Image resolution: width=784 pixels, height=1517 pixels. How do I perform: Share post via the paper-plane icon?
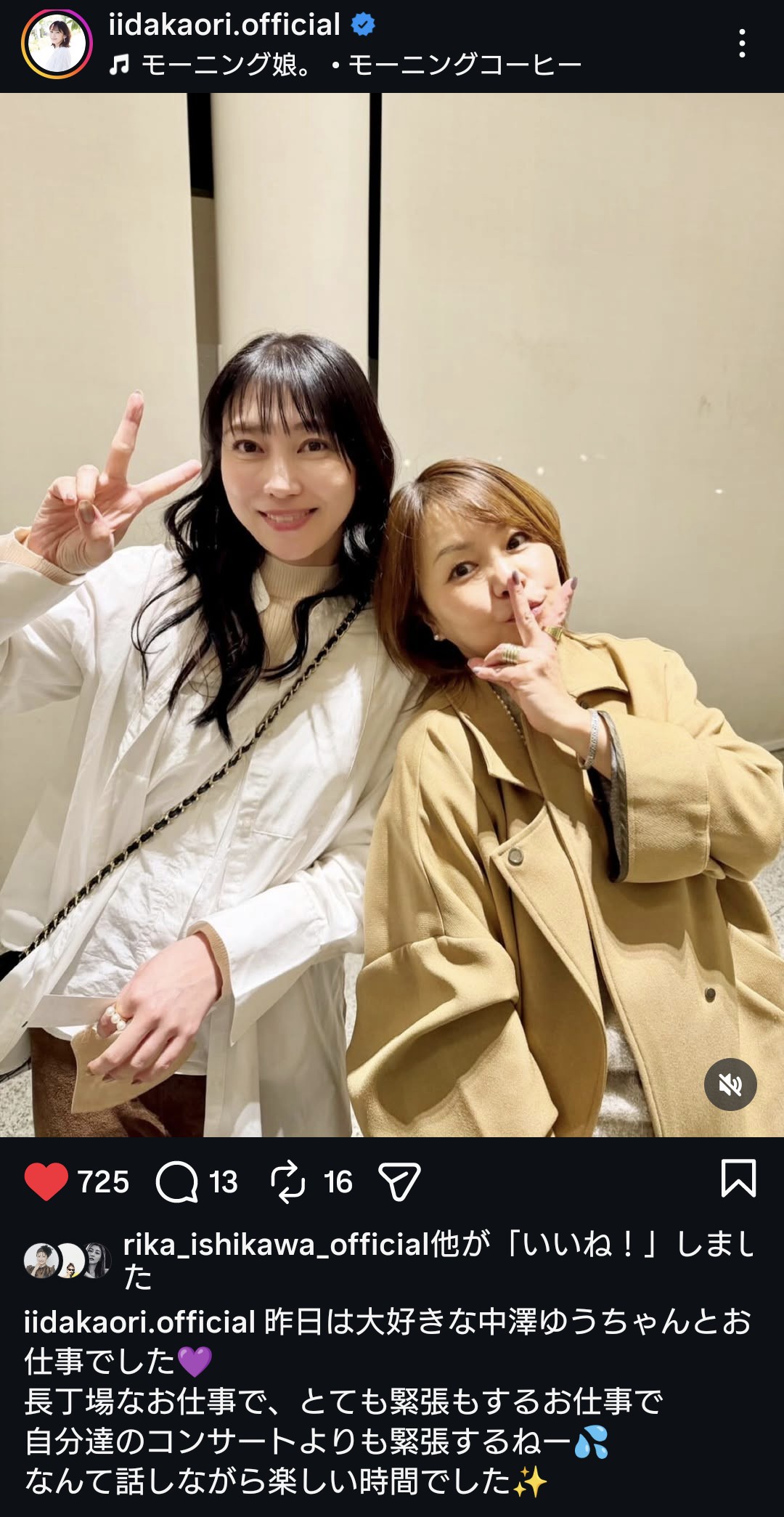tap(400, 1182)
